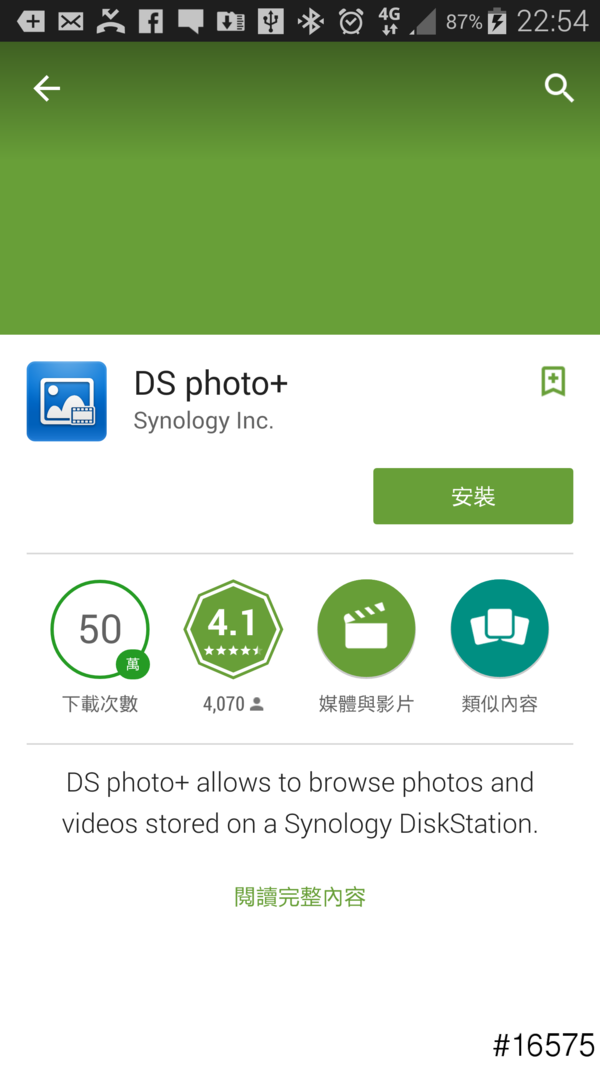Viewport: 600px width, 1067px height.
Task: View 類似內容 similar apps
Action: [x=500, y=629]
